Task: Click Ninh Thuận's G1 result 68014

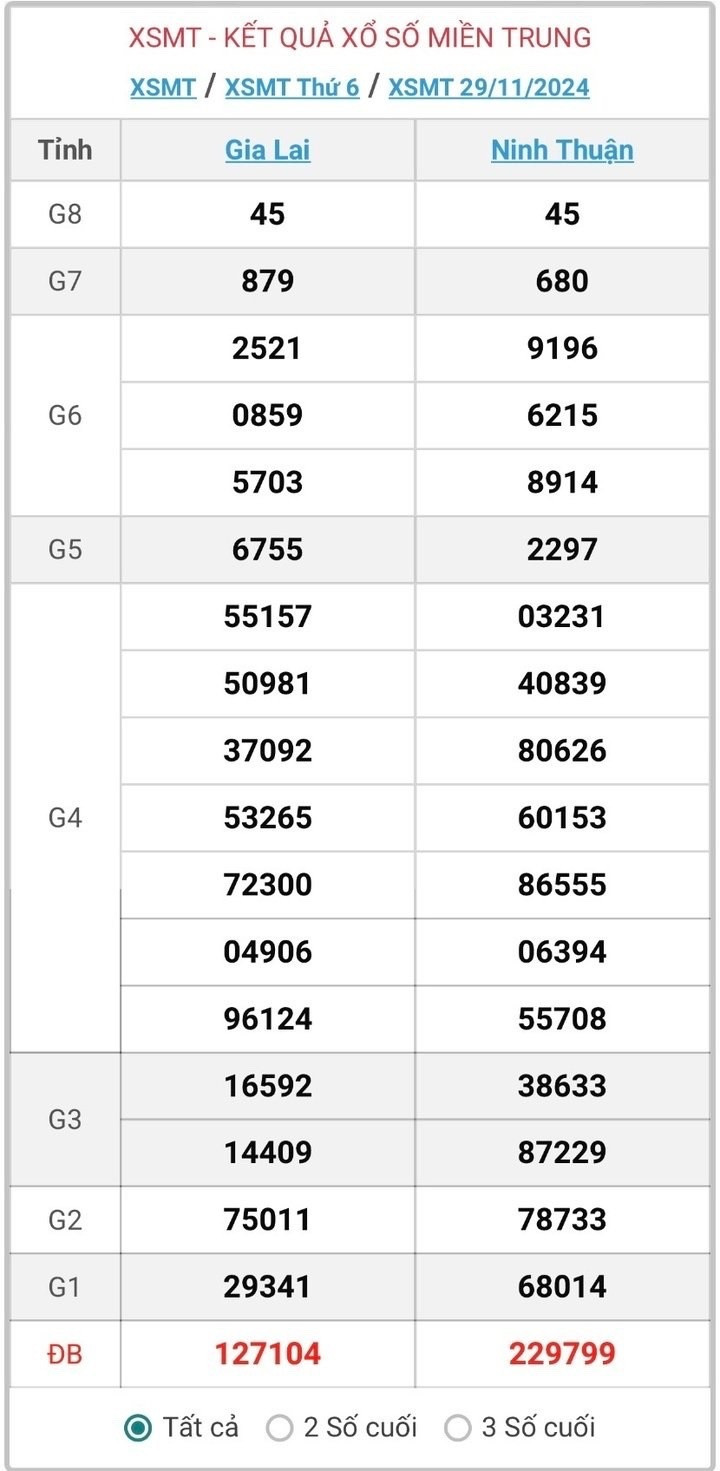Action: point(562,1287)
